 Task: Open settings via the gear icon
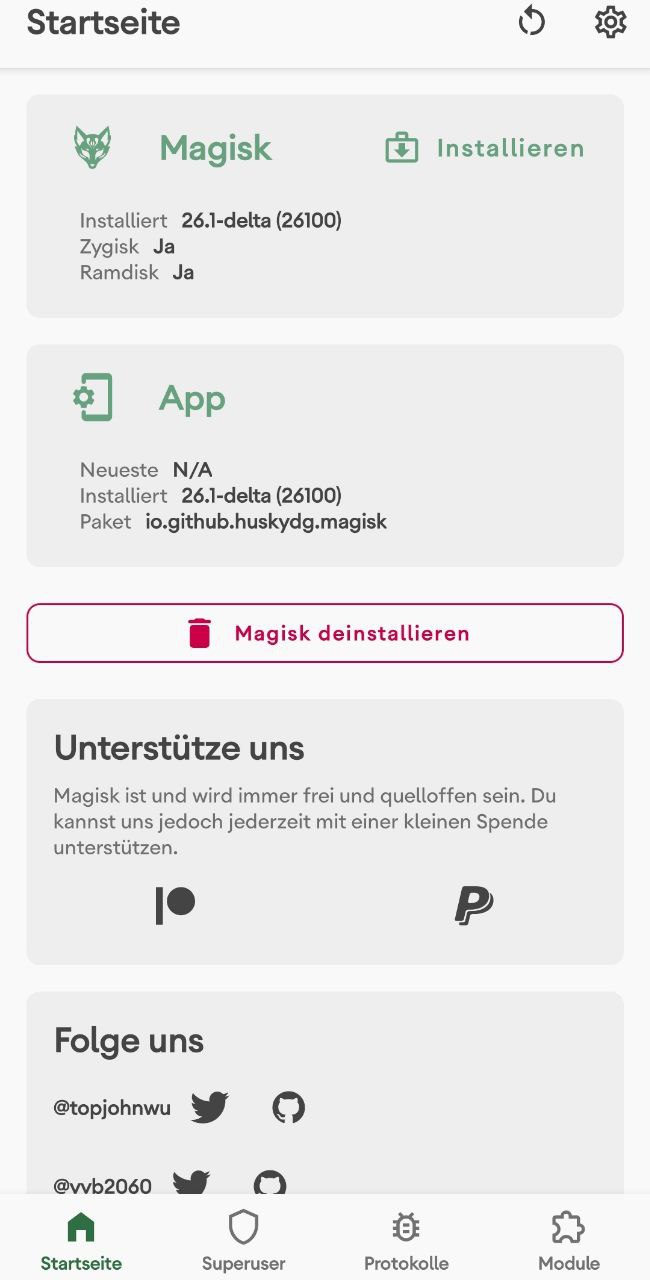[610, 22]
